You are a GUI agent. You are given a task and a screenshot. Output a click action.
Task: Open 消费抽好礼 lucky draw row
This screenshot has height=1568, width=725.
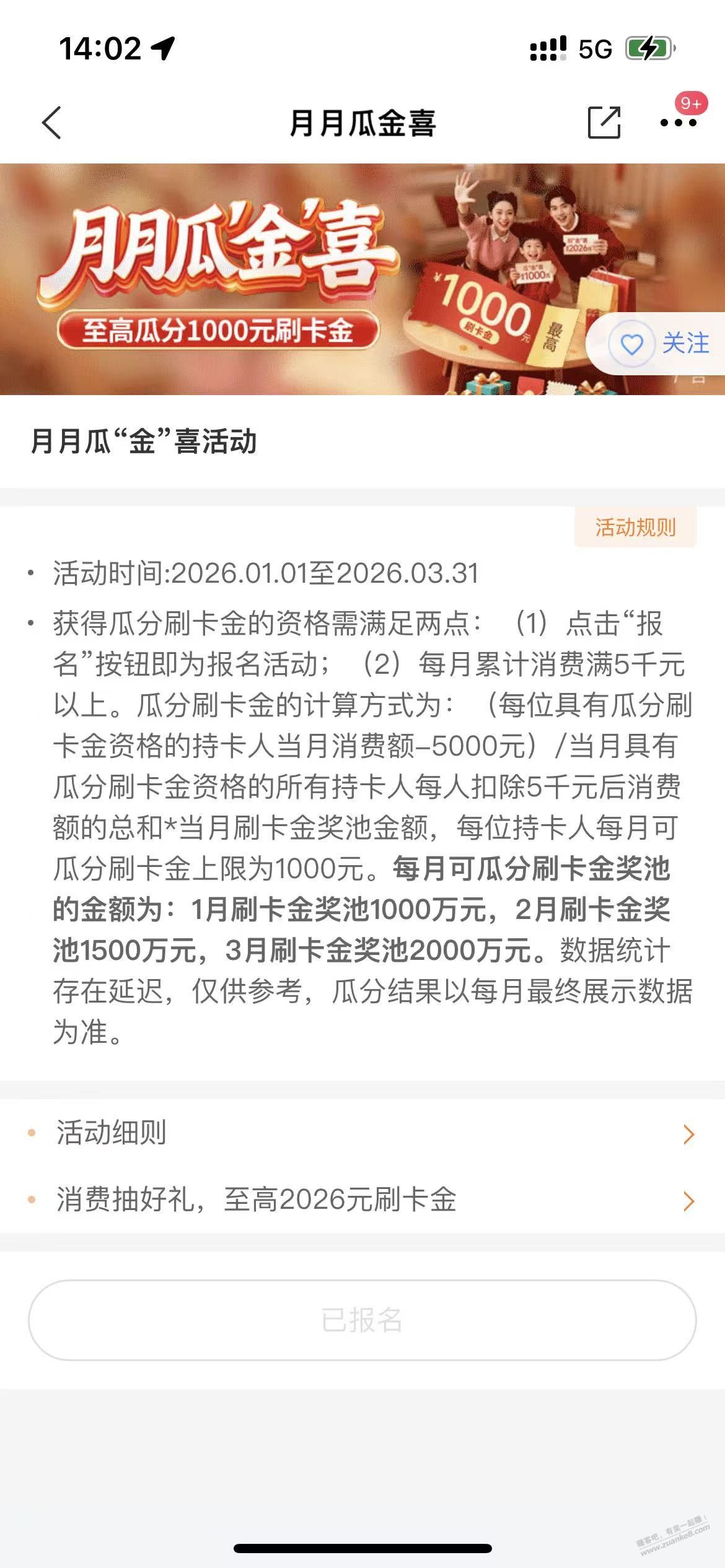362,1200
